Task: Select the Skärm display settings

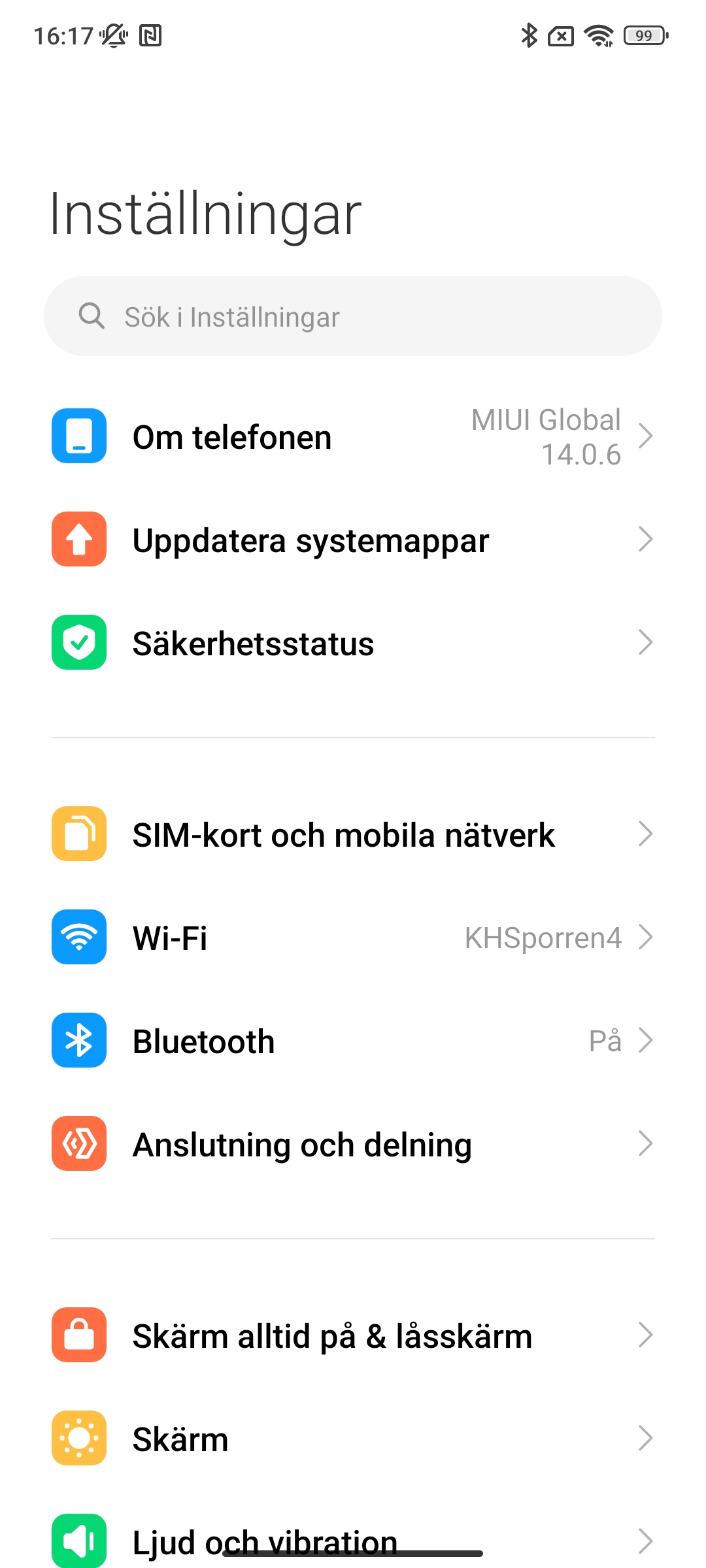Action: [x=353, y=1439]
